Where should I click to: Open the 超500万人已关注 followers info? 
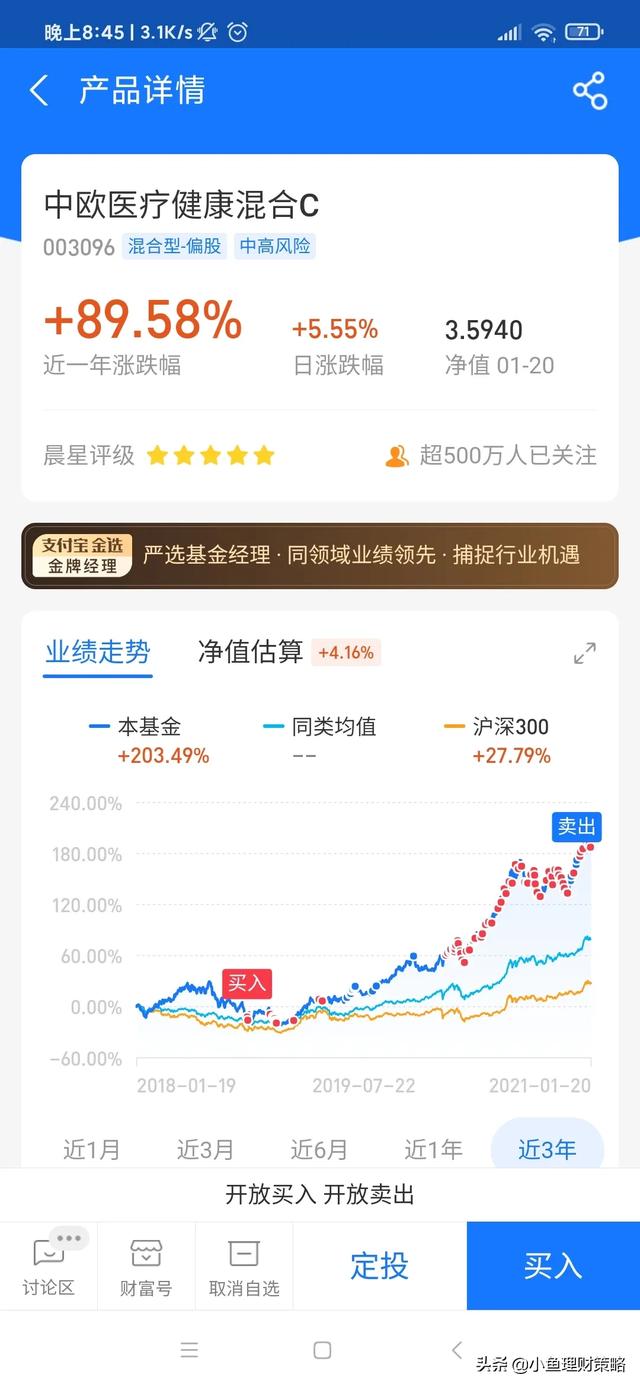tap(491, 456)
